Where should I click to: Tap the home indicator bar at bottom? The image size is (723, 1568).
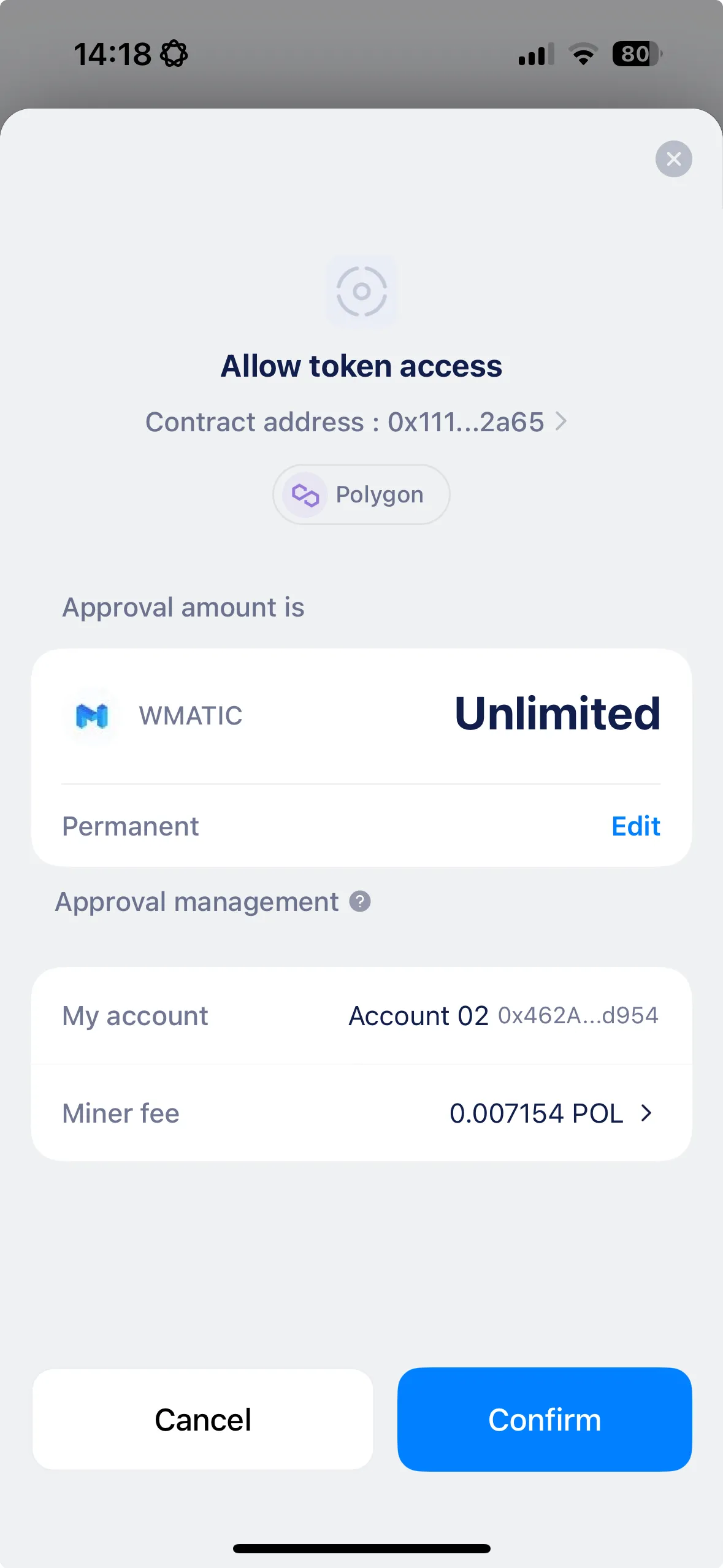361,1547
